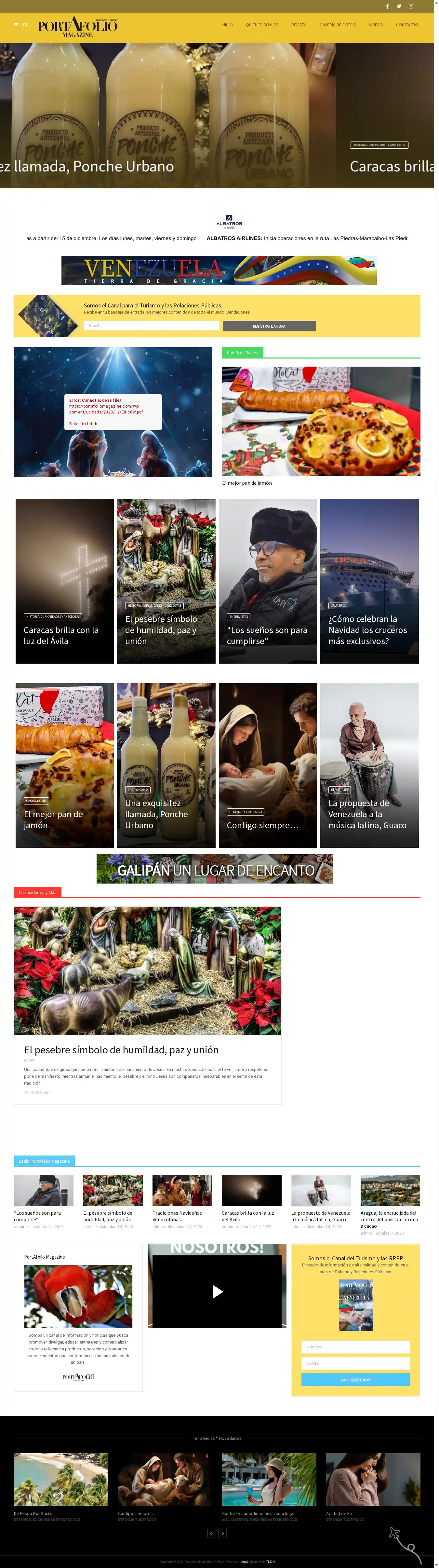Image resolution: width=439 pixels, height=1568 pixels.
Task: Tap the REGÍSTRATE AHORA button
Action: click(269, 326)
